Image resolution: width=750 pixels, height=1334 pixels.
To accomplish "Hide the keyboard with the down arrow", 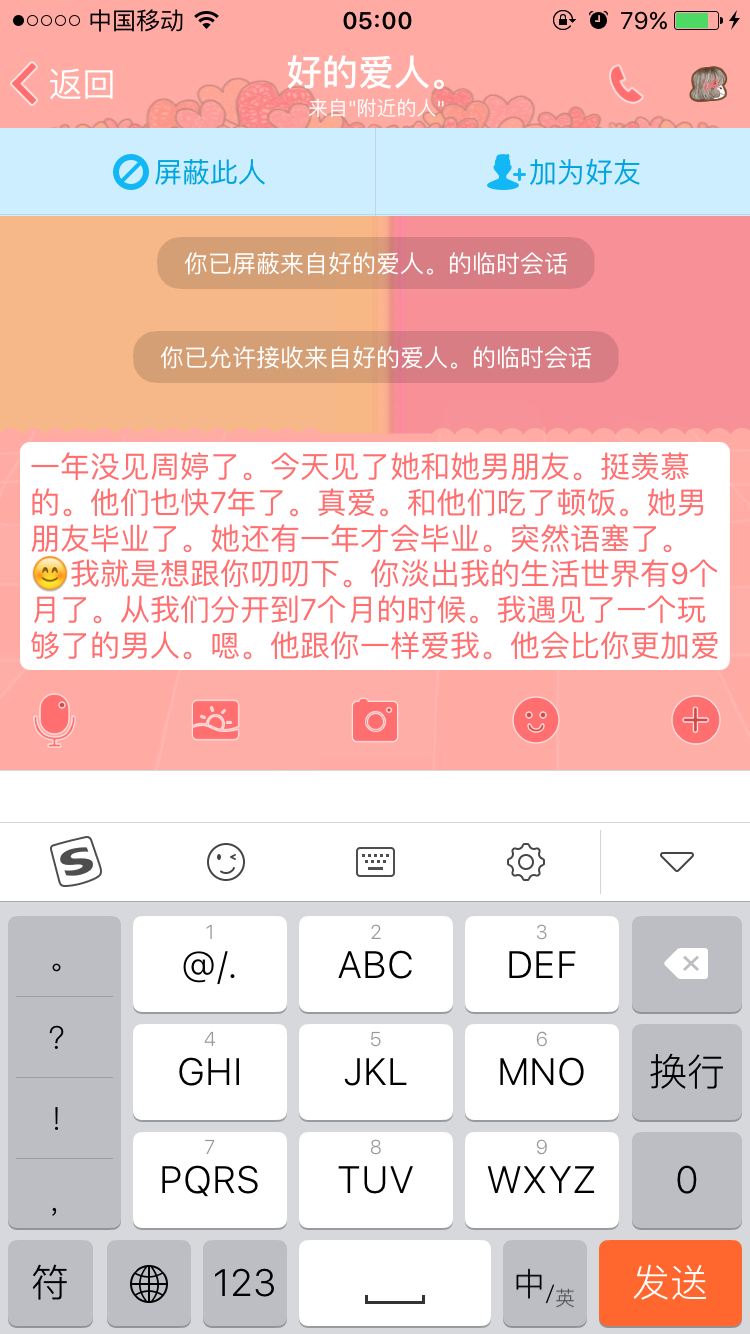I will pos(677,861).
